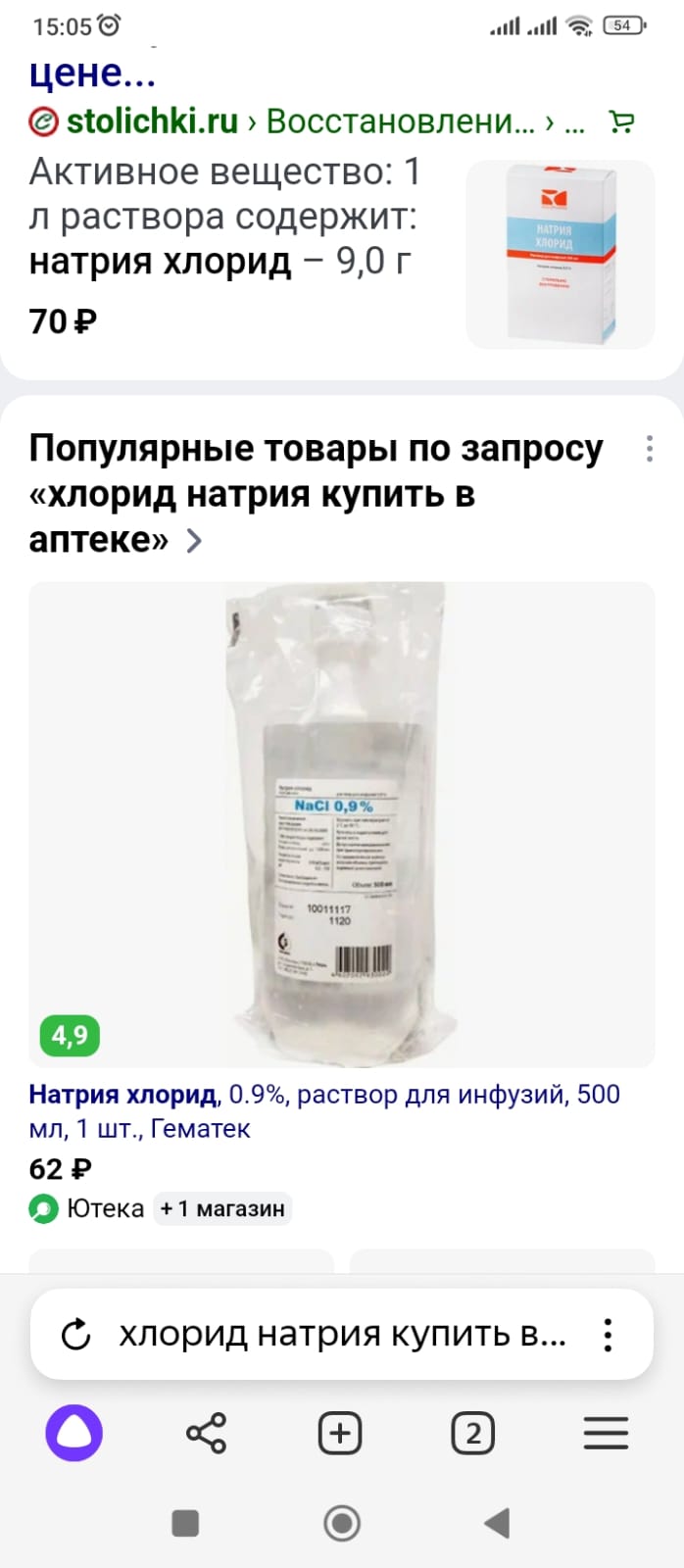The width and height of the screenshot is (684, 1568).
Task: Reload the page with the refresh icon
Action: (75, 1334)
